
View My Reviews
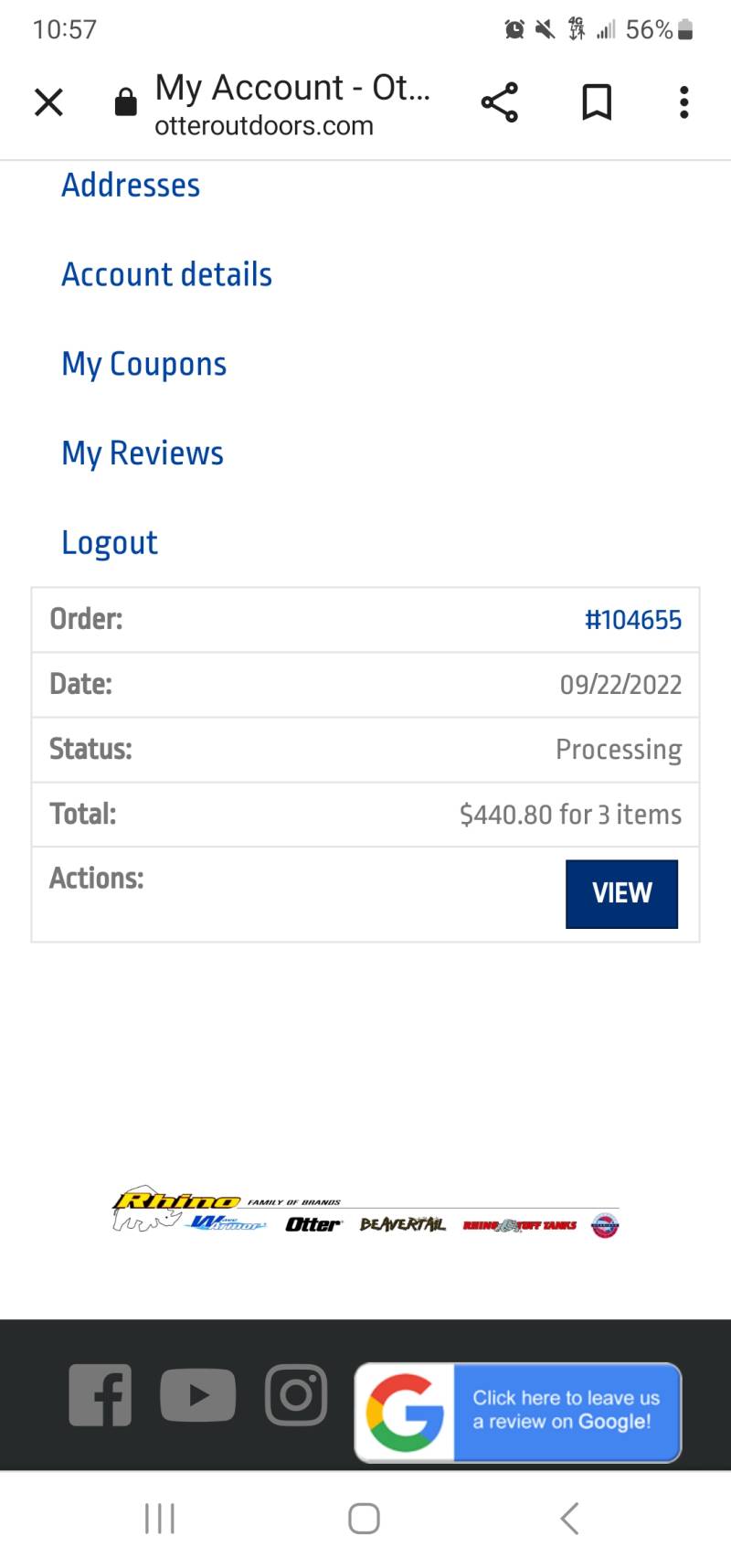pos(142,453)
